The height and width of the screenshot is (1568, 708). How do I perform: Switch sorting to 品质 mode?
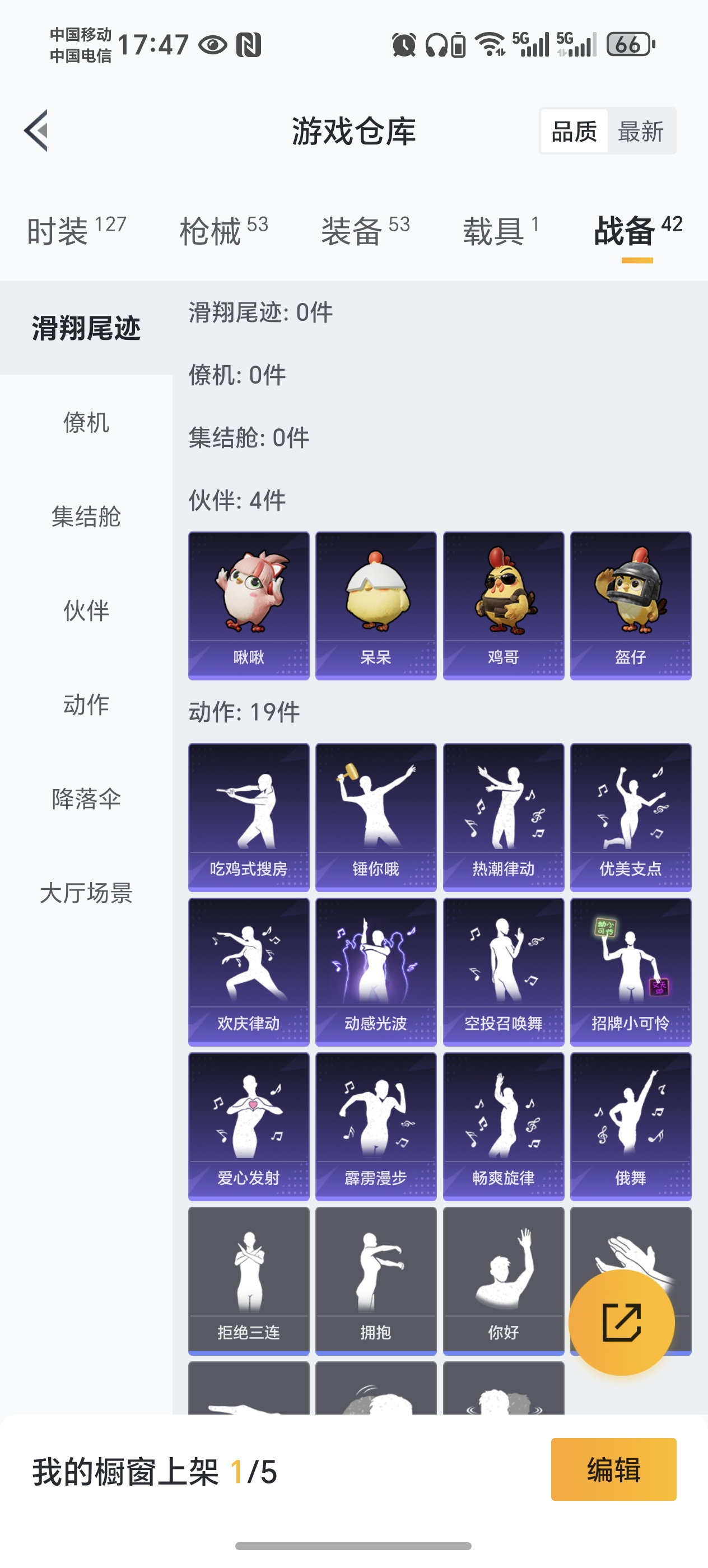click(575, 130)
